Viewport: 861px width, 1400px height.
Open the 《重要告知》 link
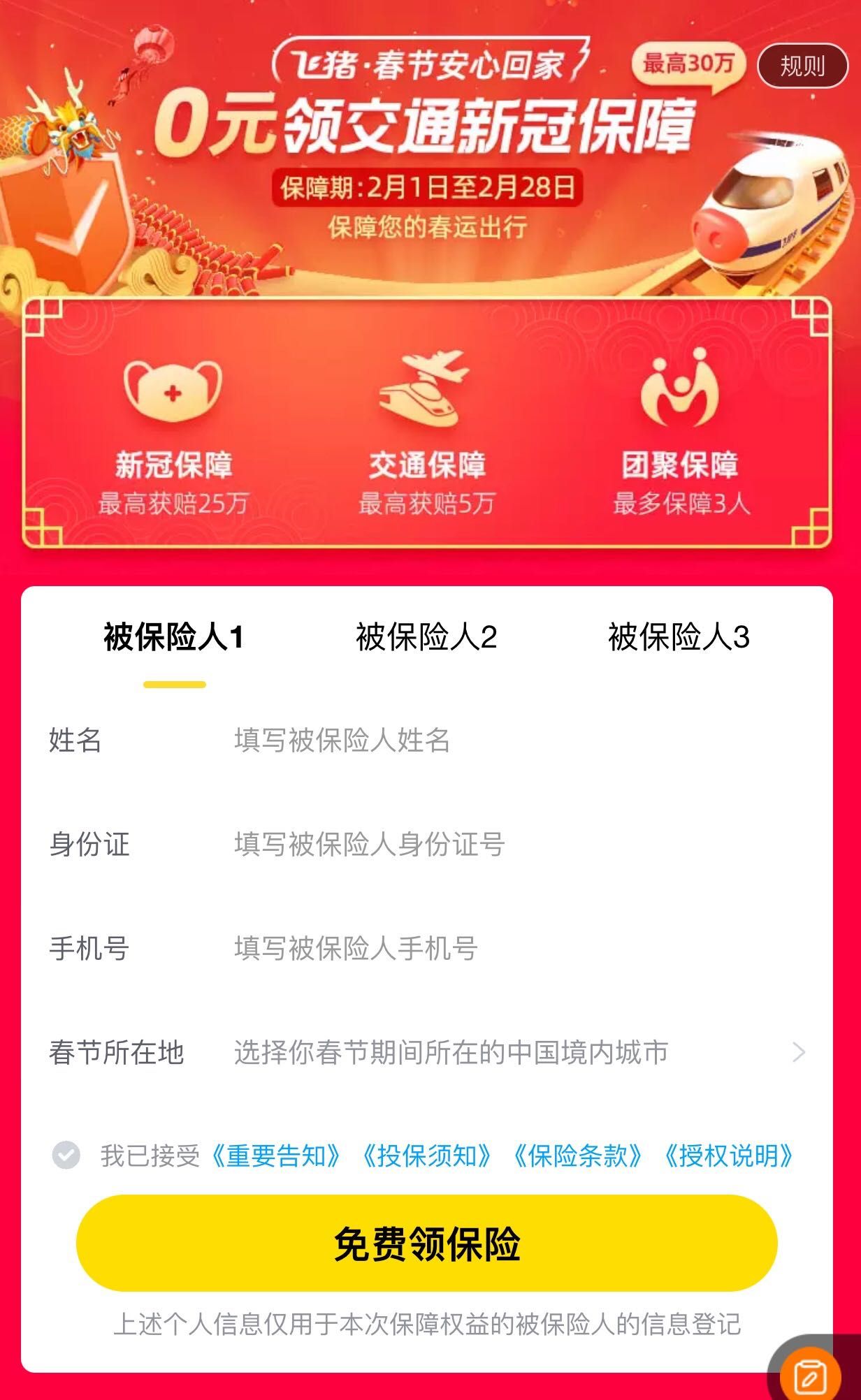coord(275,1156)
